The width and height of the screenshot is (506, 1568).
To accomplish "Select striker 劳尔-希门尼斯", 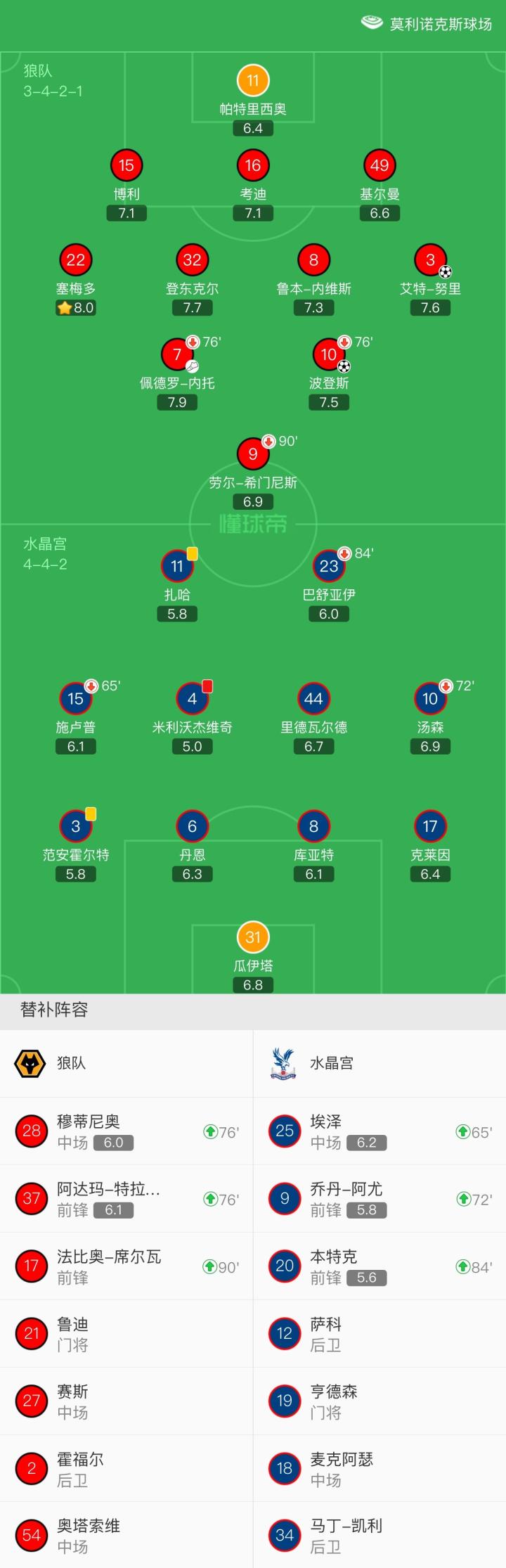I will point(253,454).
